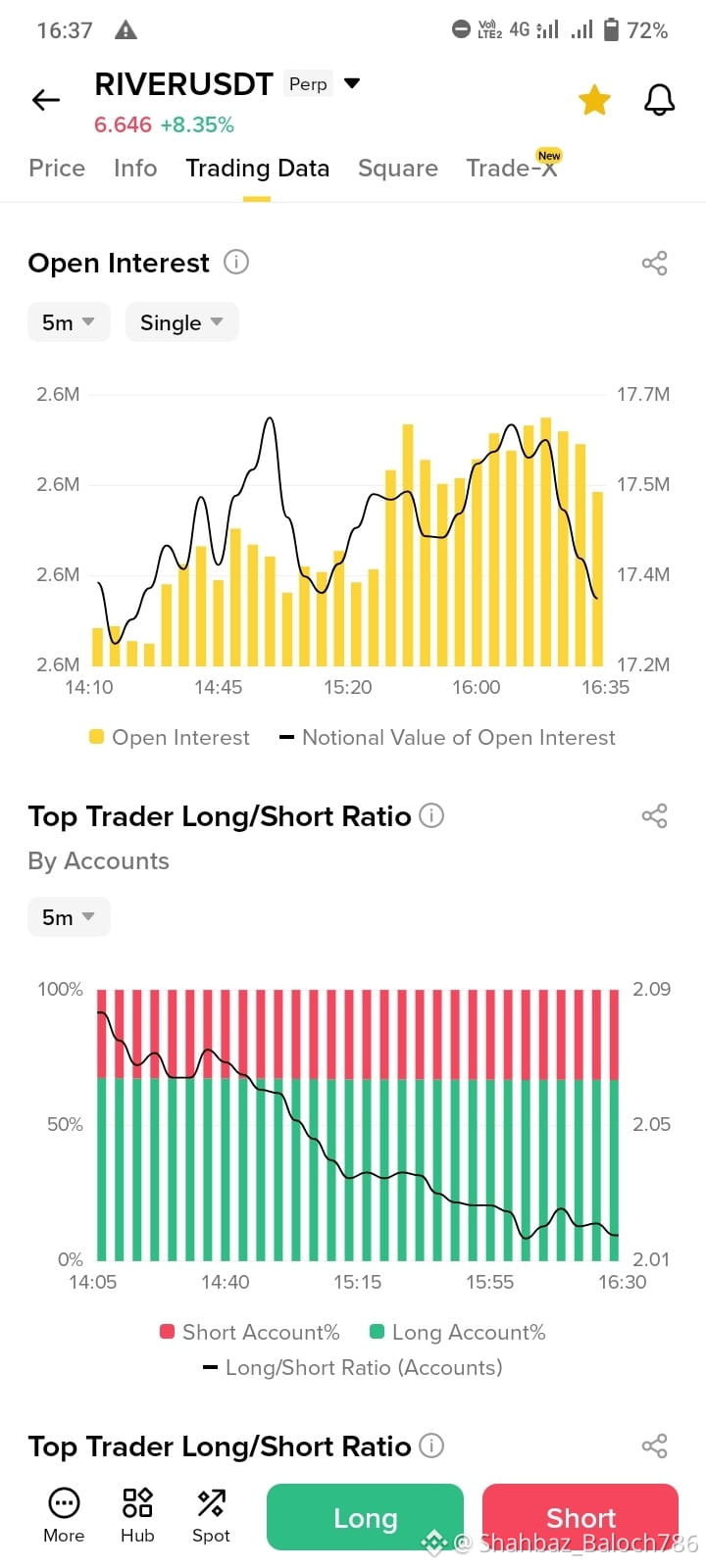Open the Square tab
The height and width of the screenshot is (1568, 706).
pos(398,169)
